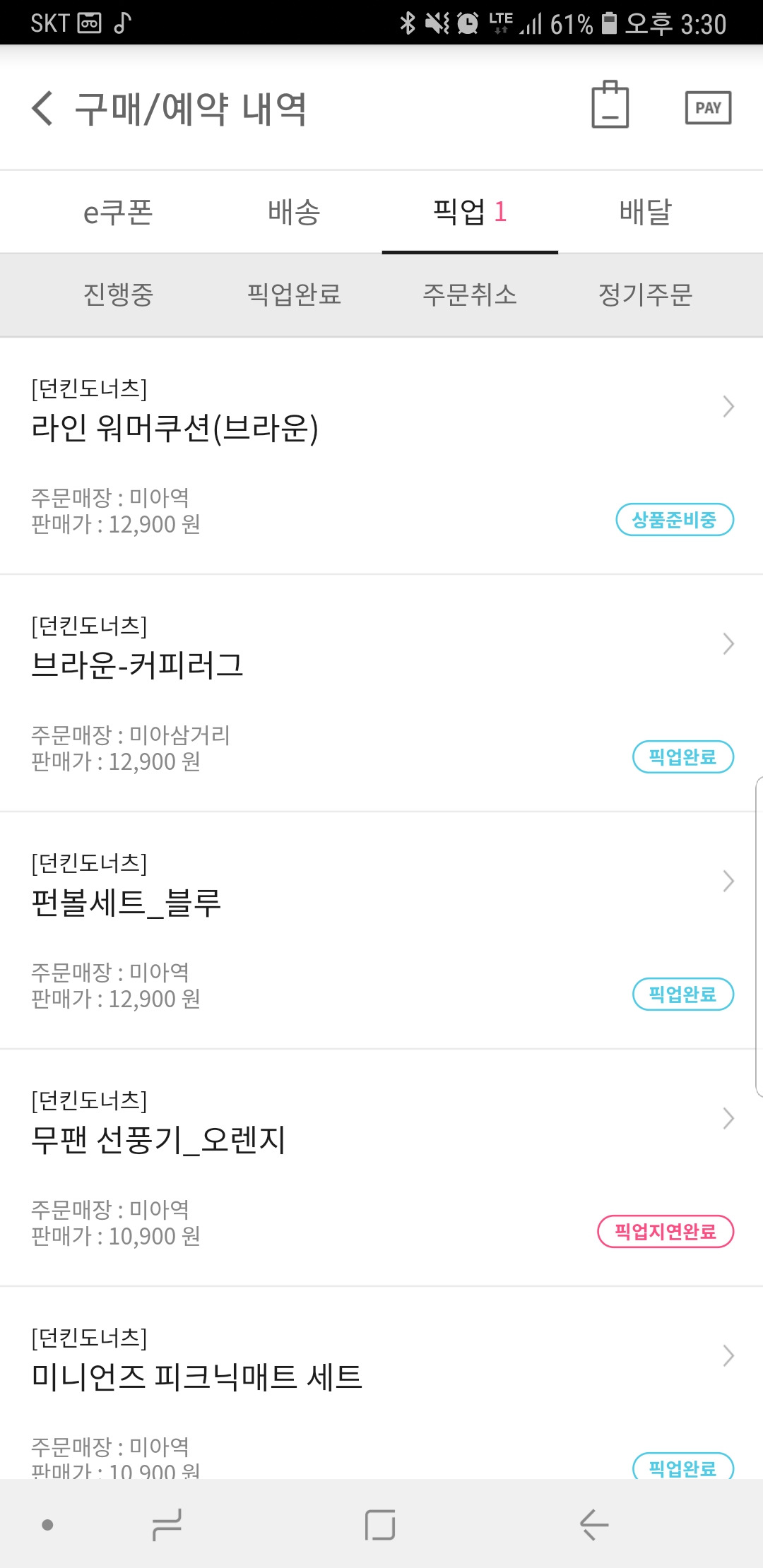Tap the system home button
This screenshot has height=1568, width=763.
[x=380, y=1524]
